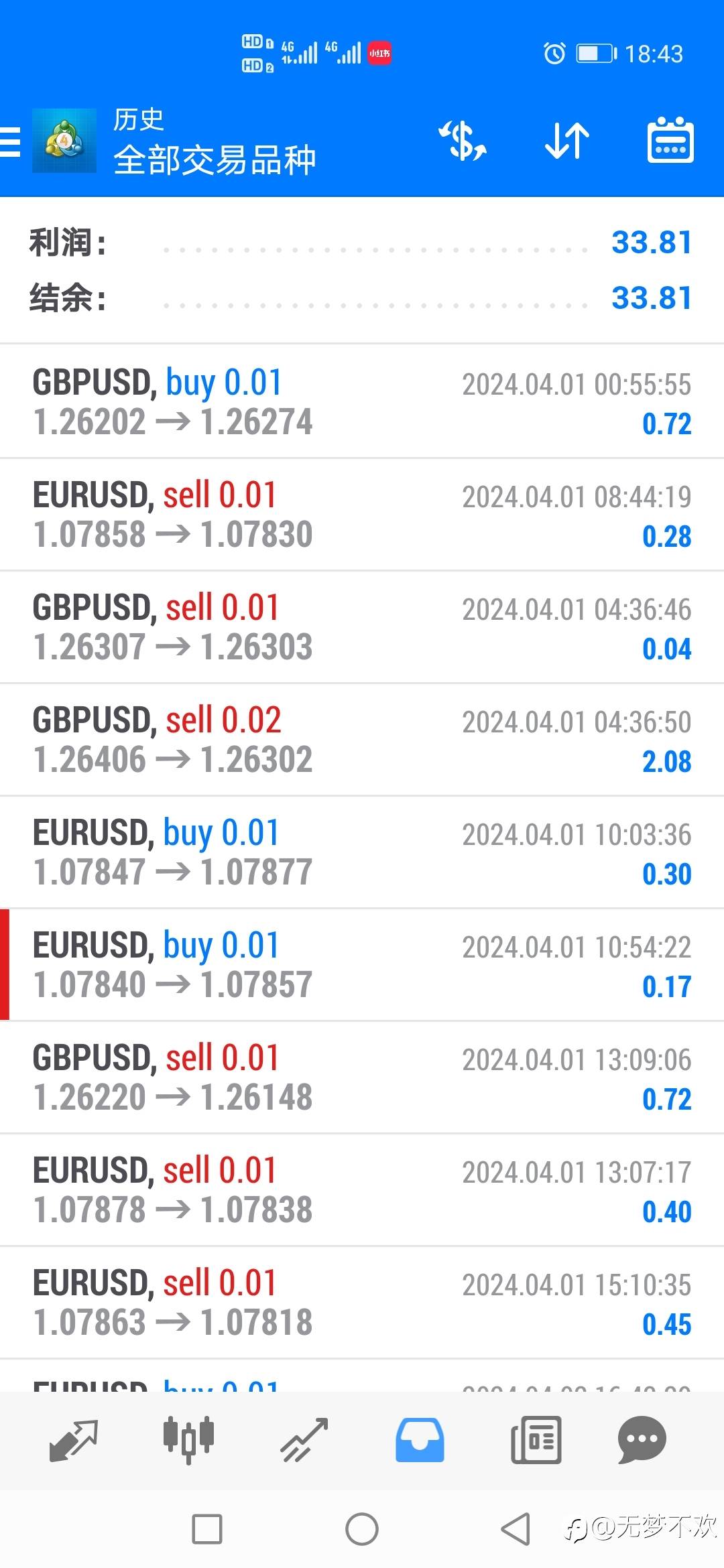The image size is (724, 1568).
Task: Open EURUSD sell trade closed at 1.07838
Action: click(362, 1190)
